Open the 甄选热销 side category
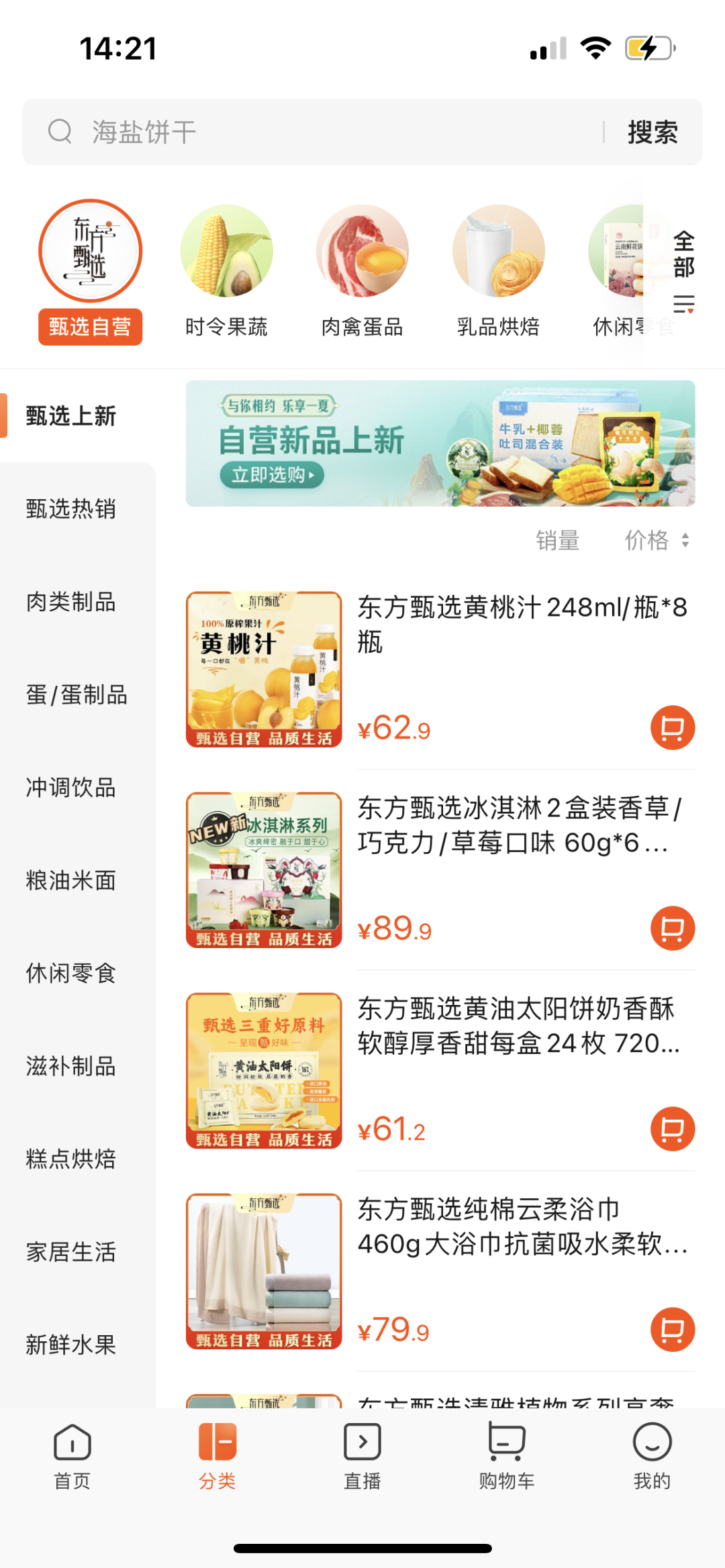 coord(71,509)
